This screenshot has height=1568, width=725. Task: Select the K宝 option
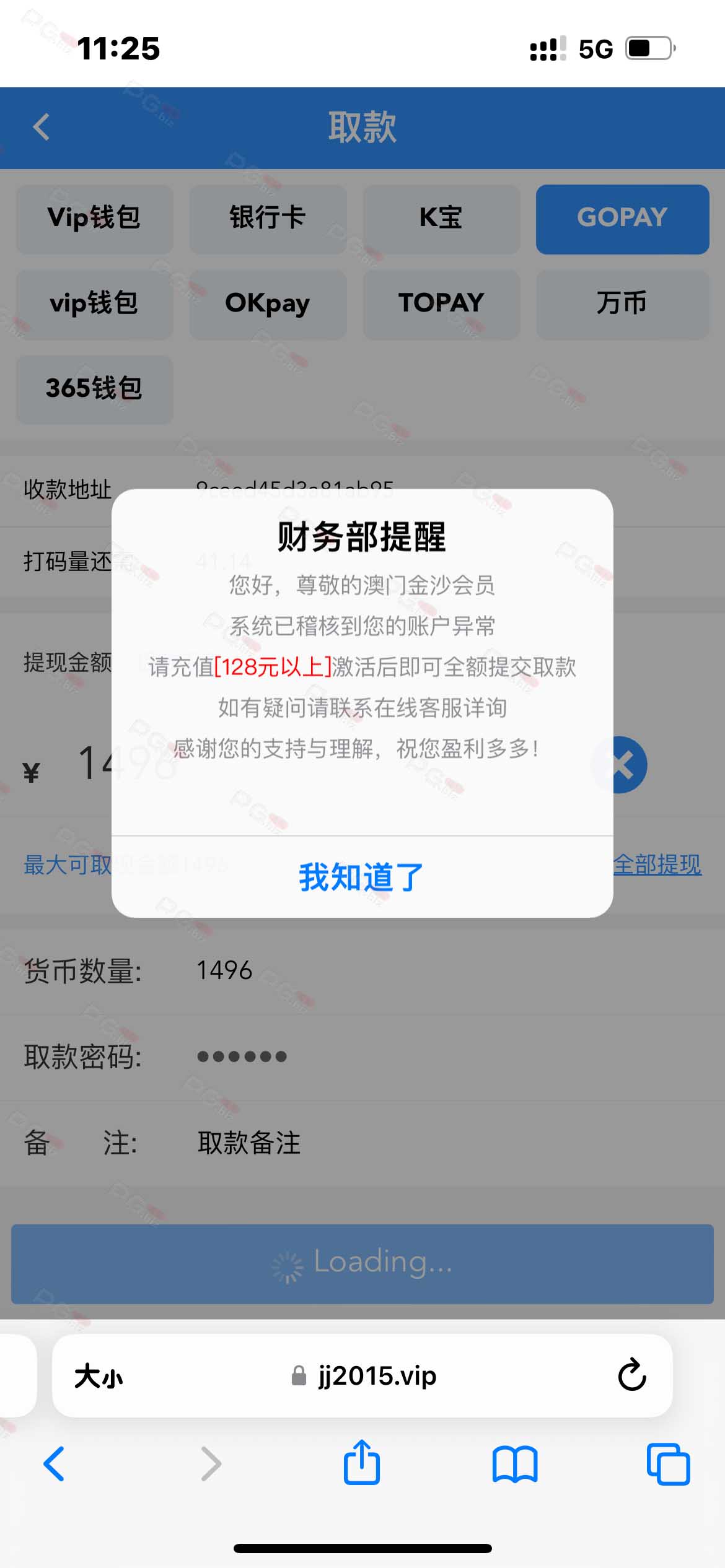441,218
